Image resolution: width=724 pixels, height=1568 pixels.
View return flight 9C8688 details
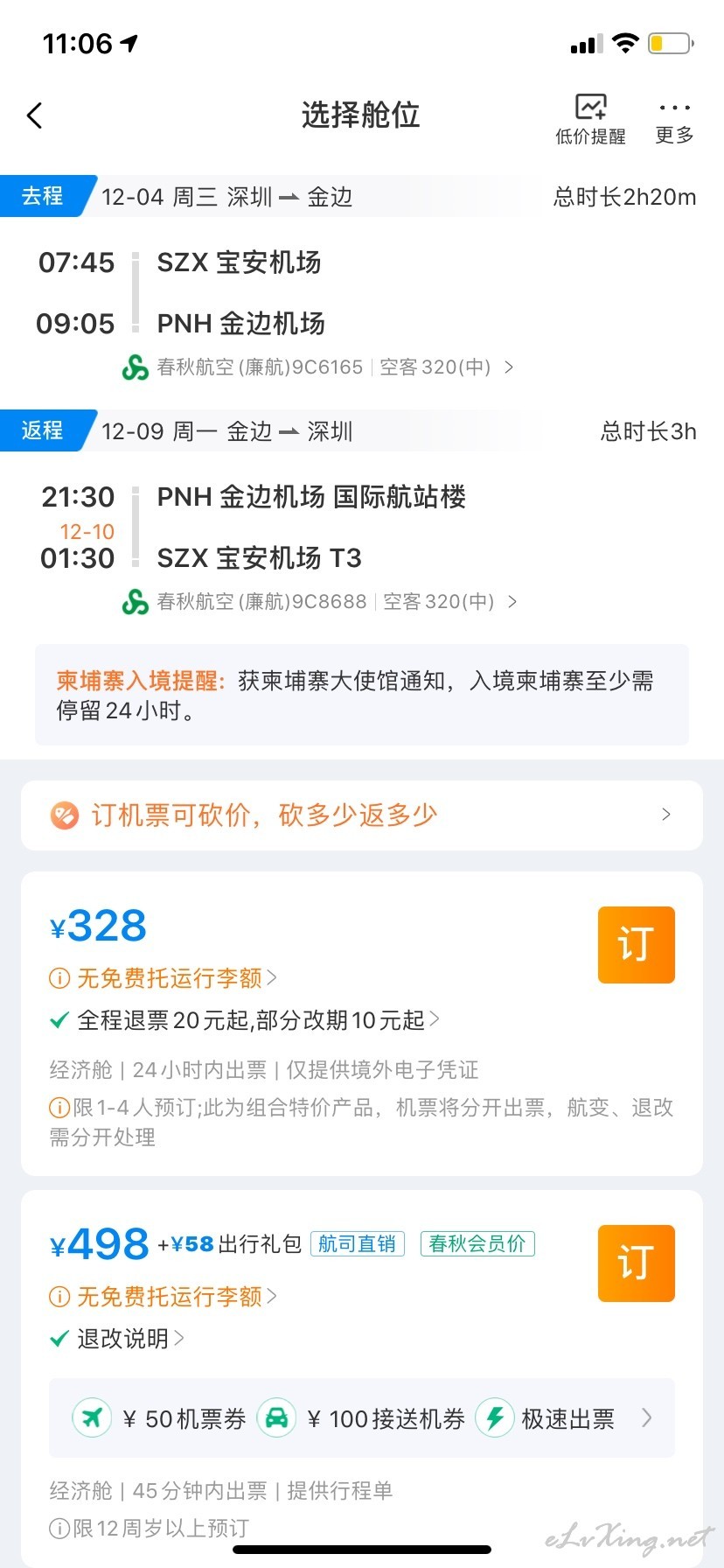[320, 602]
